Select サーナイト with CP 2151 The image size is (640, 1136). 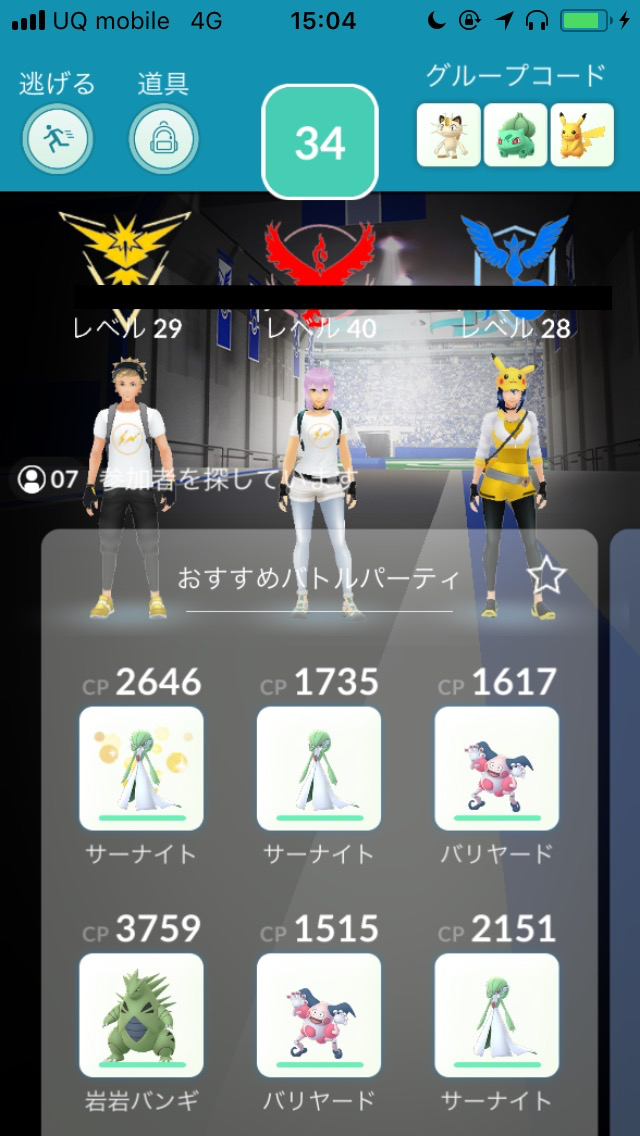pos(496,1015)
